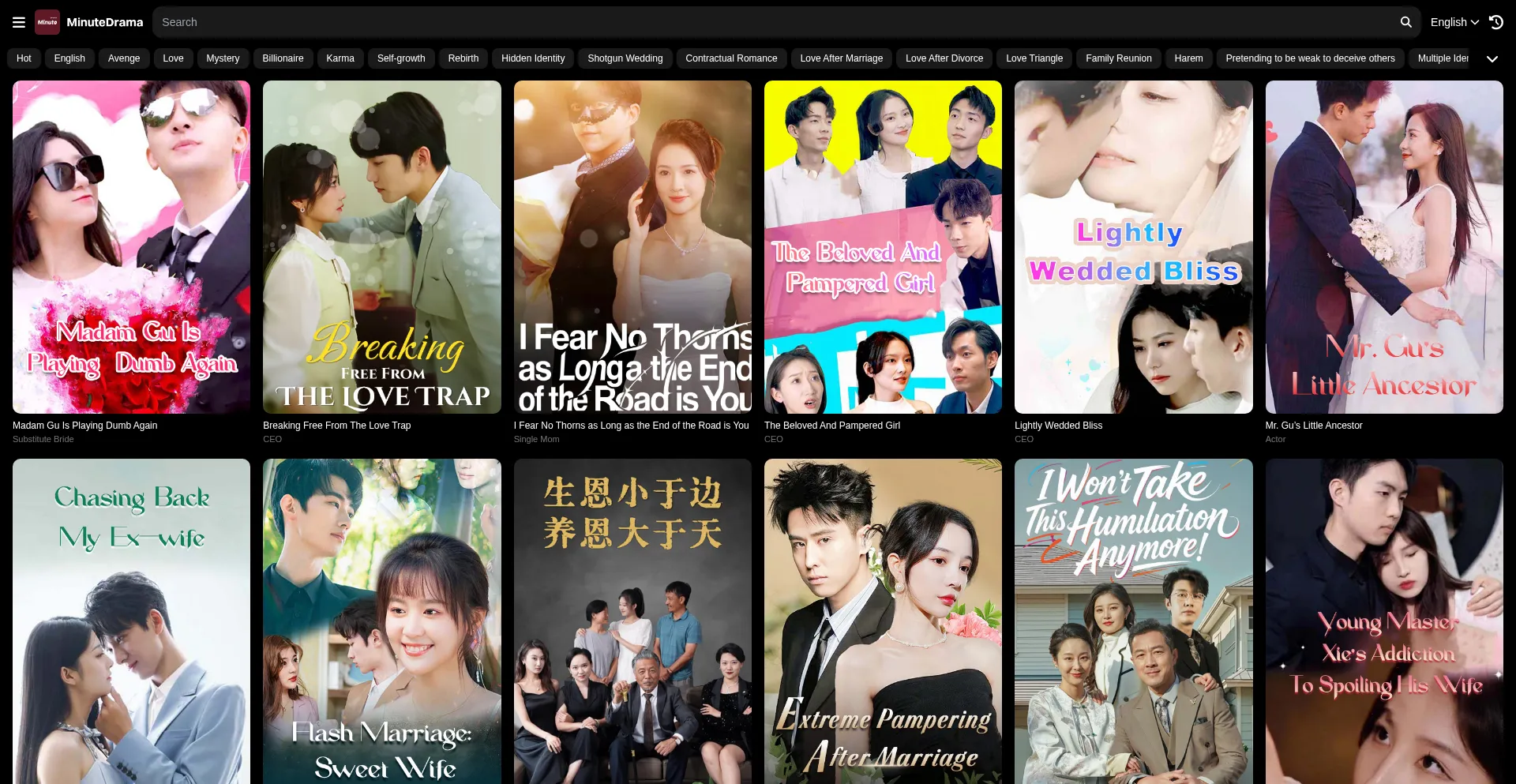Viewport: 1516px width, 784px height.
Task: Expand the category chips list
Action: click(1492, 59)
